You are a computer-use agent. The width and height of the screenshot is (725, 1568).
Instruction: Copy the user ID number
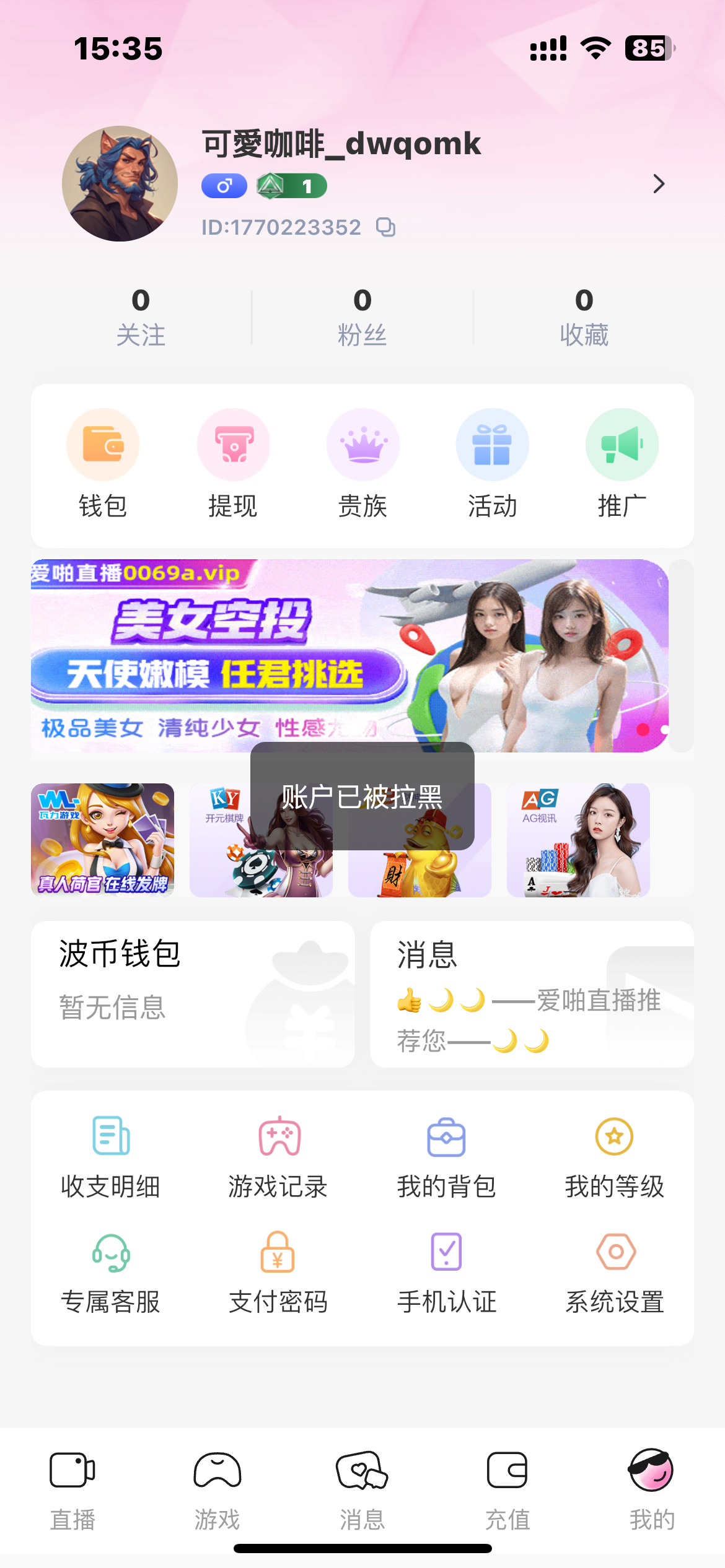(385, 228)
